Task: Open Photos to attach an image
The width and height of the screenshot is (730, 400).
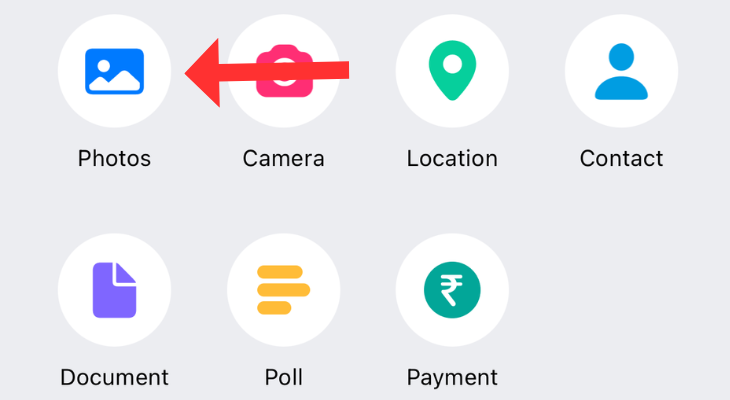Action: click(114, 71)
